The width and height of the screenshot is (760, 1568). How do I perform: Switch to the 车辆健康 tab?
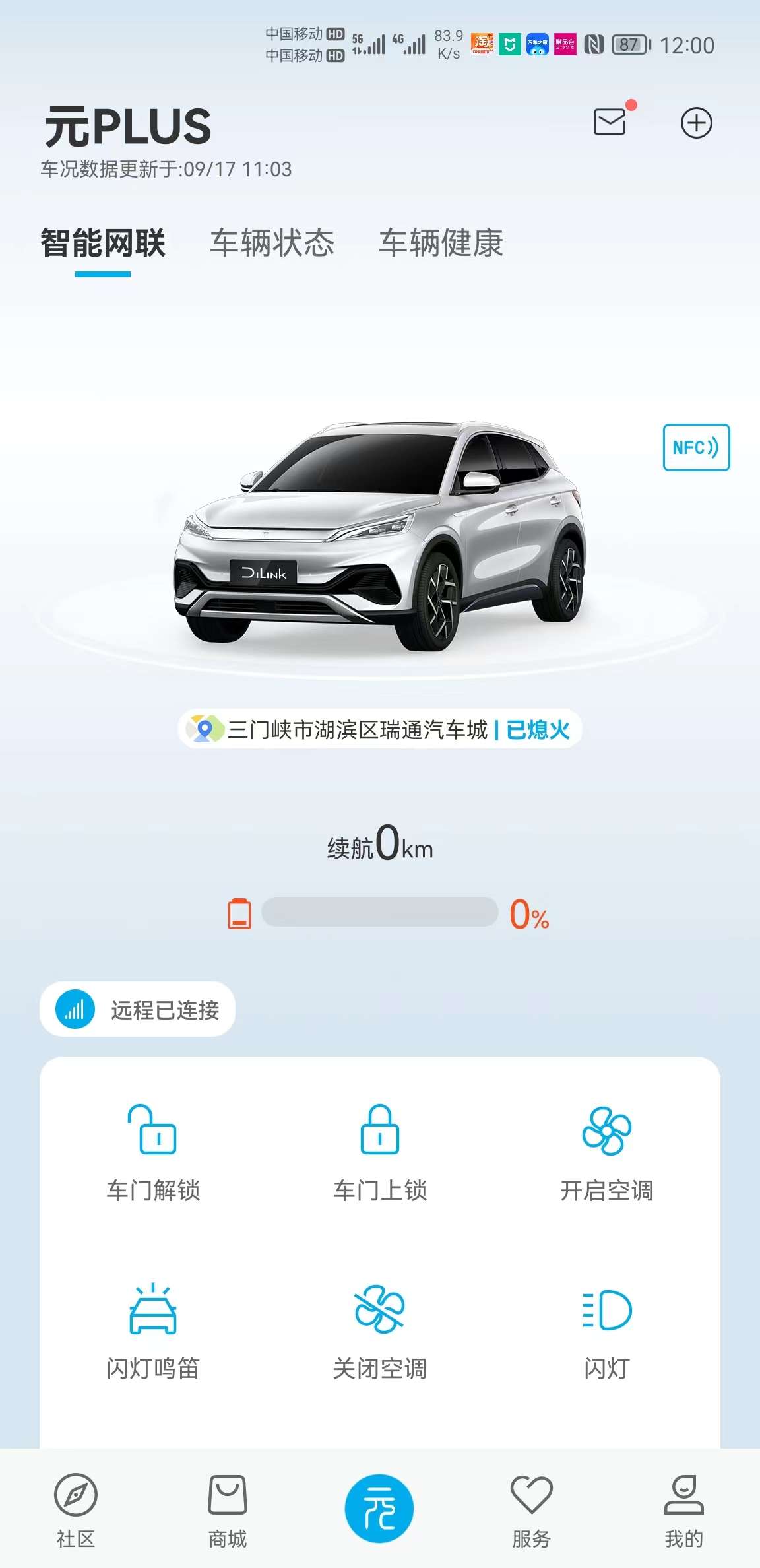pos(441,243)
